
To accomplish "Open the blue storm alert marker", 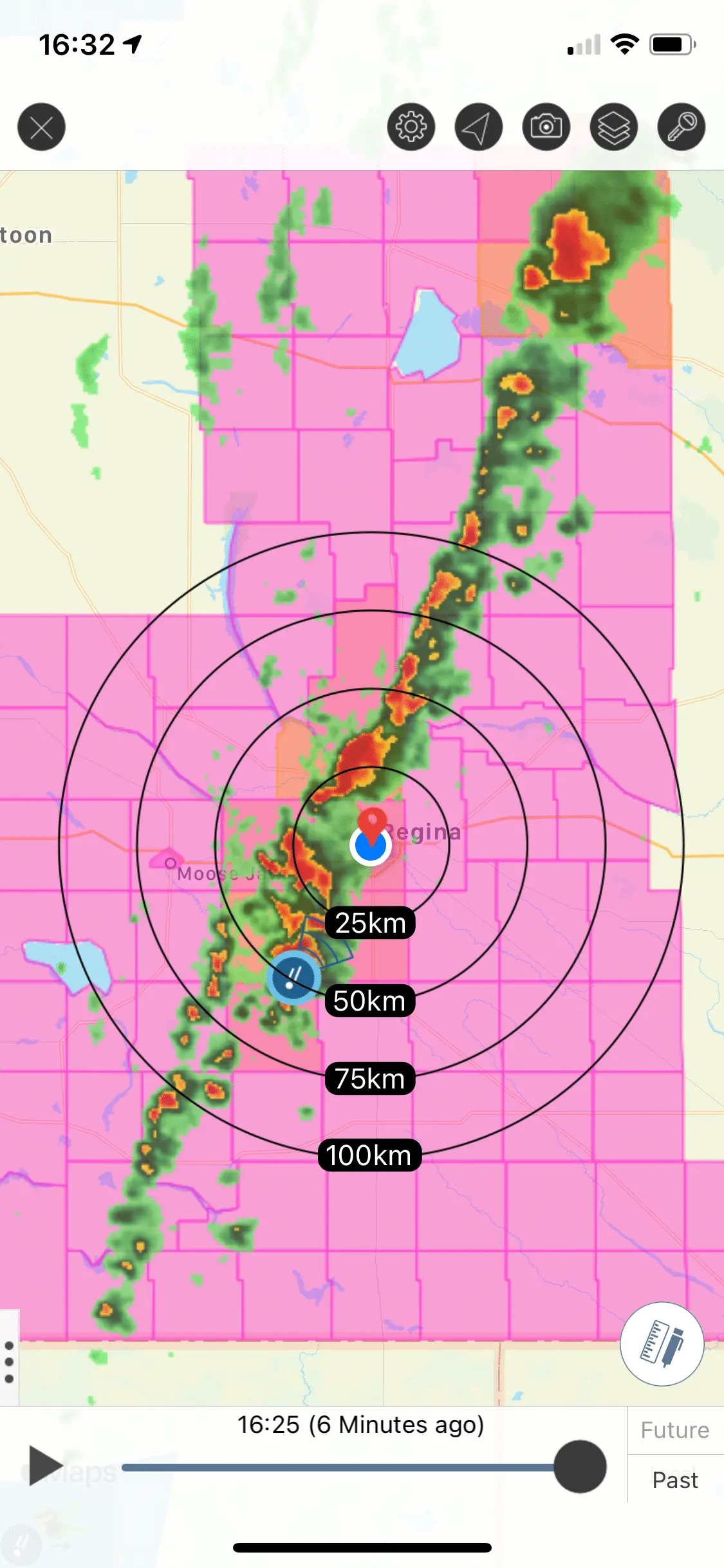I will [293, 978].
